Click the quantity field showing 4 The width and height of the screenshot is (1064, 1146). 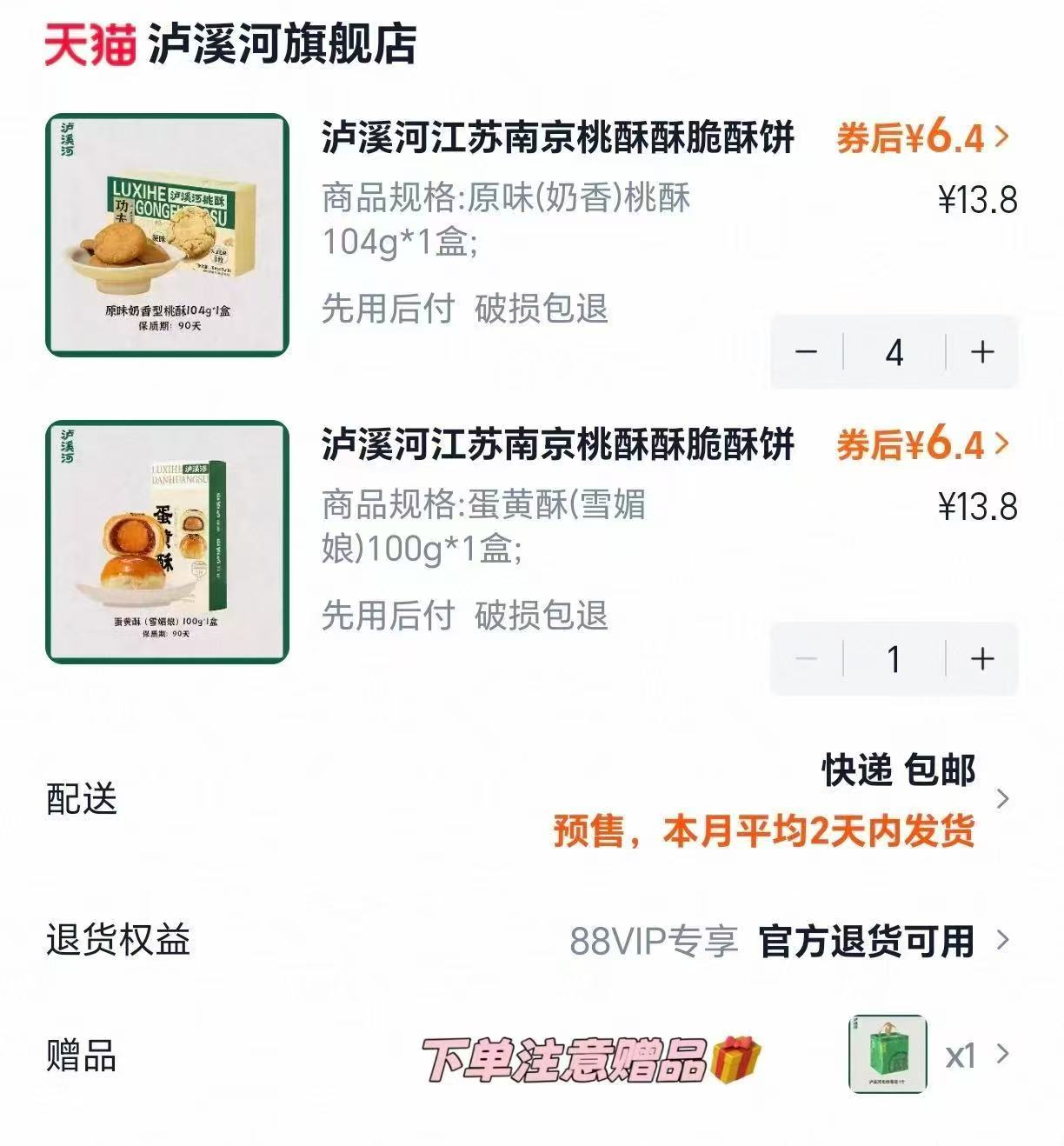click(894, 350)
